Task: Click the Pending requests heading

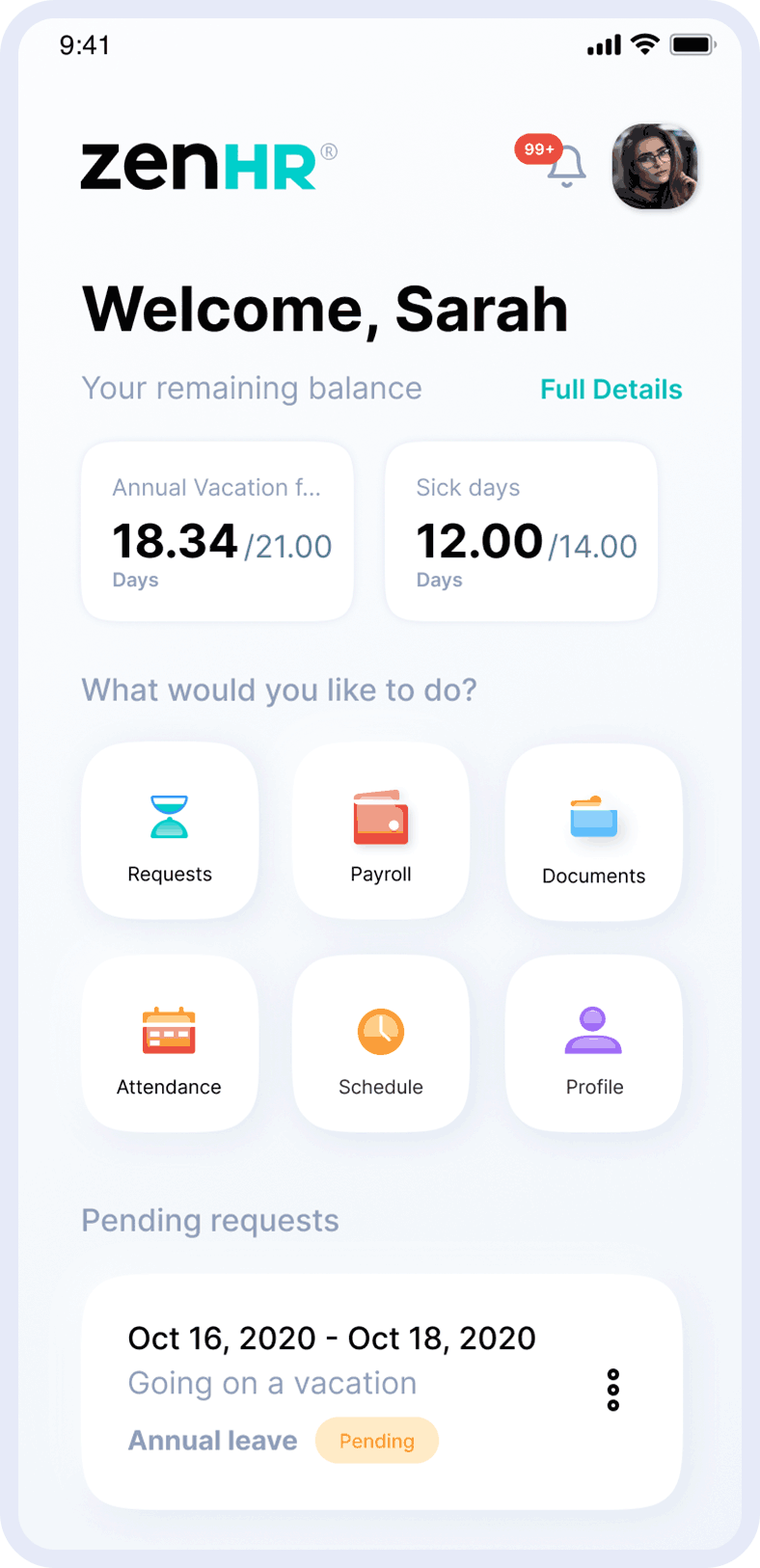Action: pyautogui.click(x=209, y=1221)
